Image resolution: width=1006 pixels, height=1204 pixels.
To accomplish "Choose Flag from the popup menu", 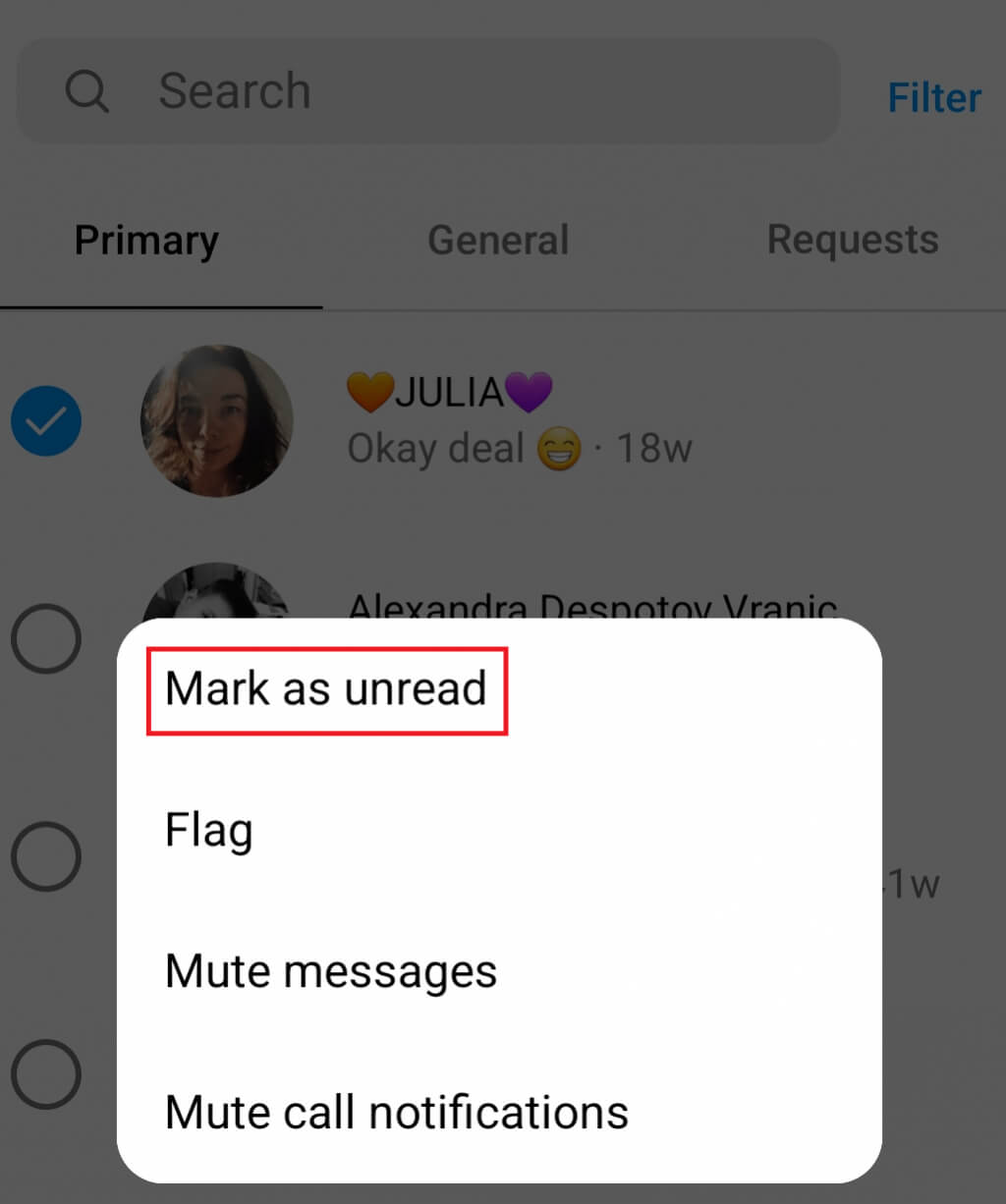I will click(x=208, y=831).
